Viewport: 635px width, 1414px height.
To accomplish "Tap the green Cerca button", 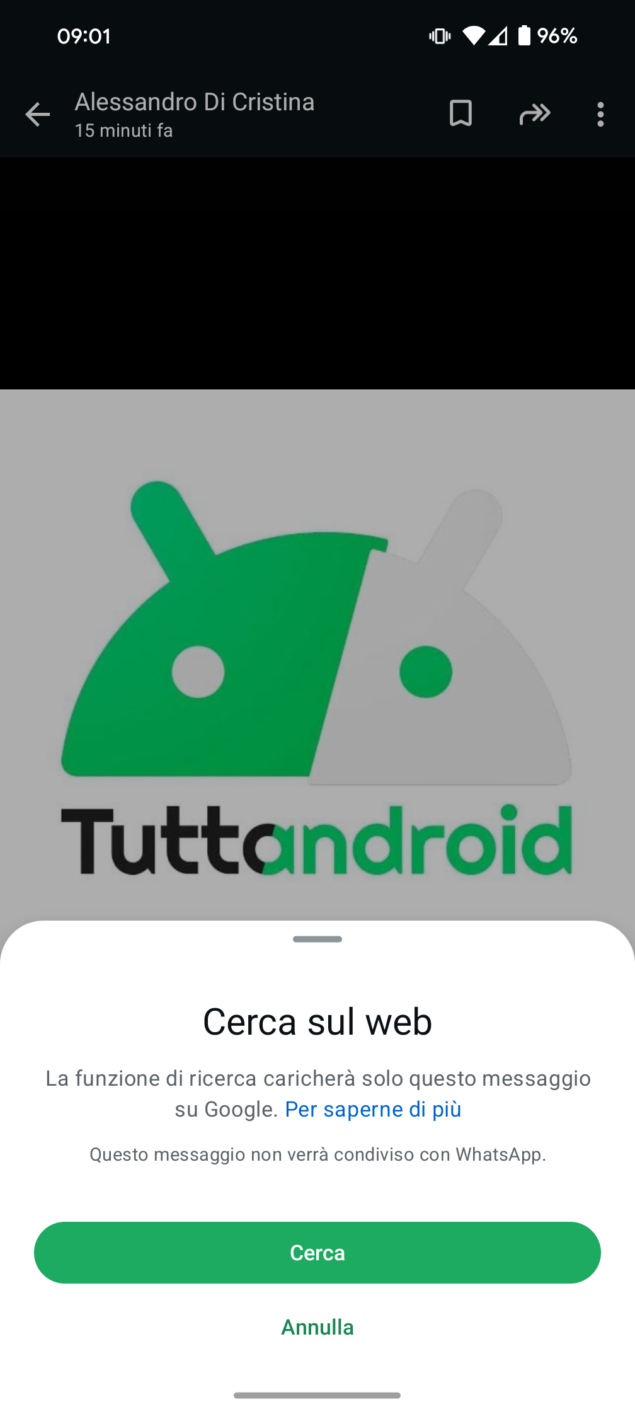I will point(317,1252).
